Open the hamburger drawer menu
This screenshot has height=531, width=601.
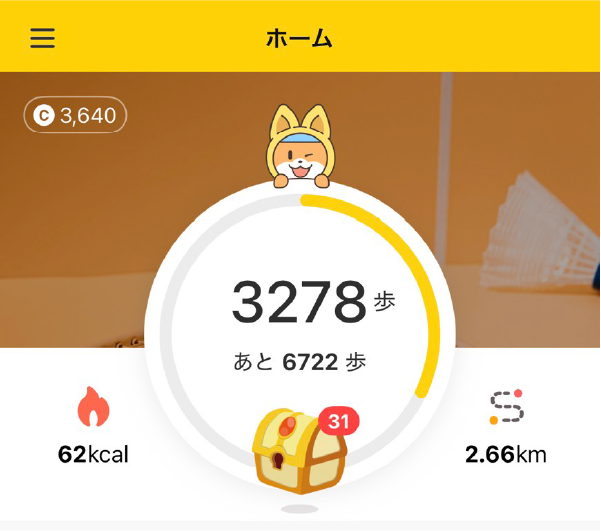(x=42, y=38)
